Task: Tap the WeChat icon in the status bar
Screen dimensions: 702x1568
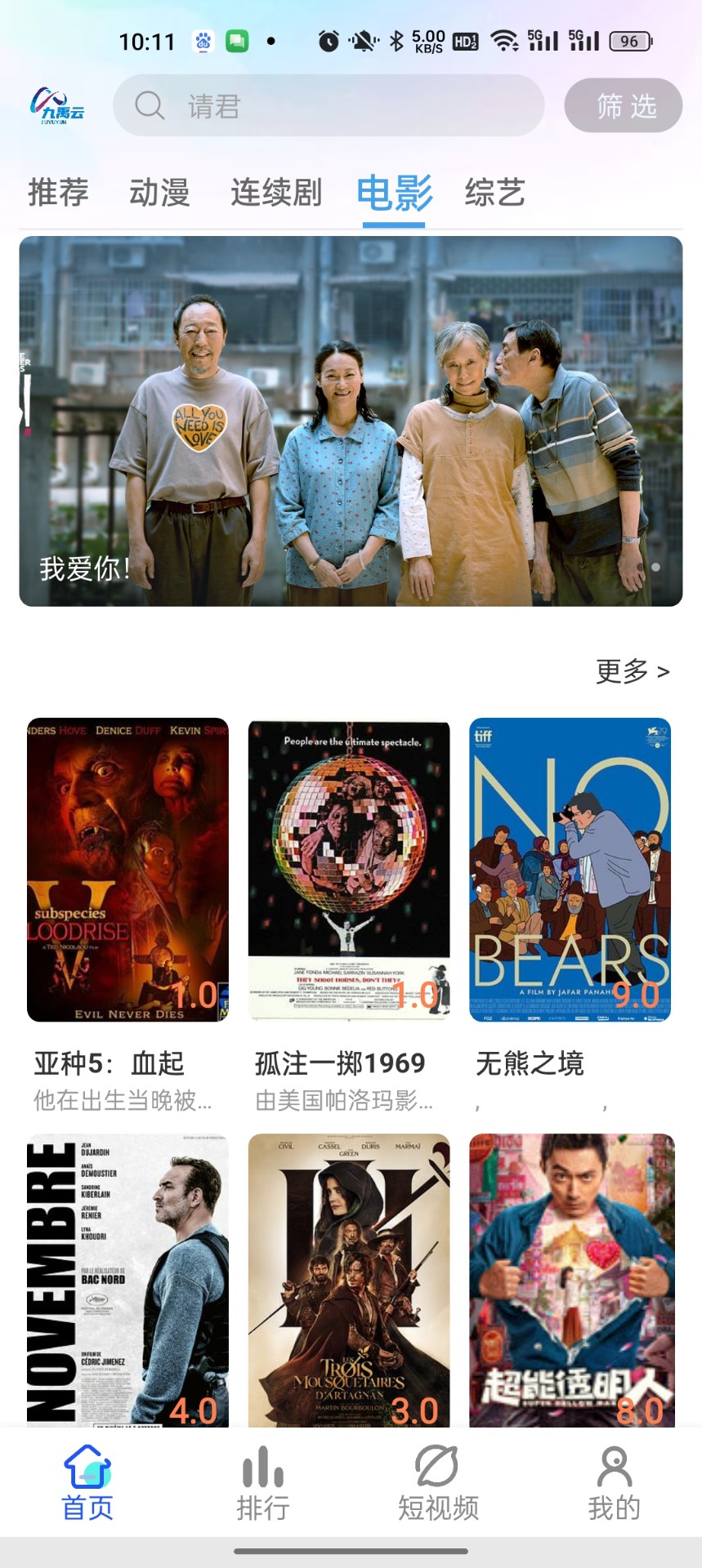Action: (x=238, y=40)
